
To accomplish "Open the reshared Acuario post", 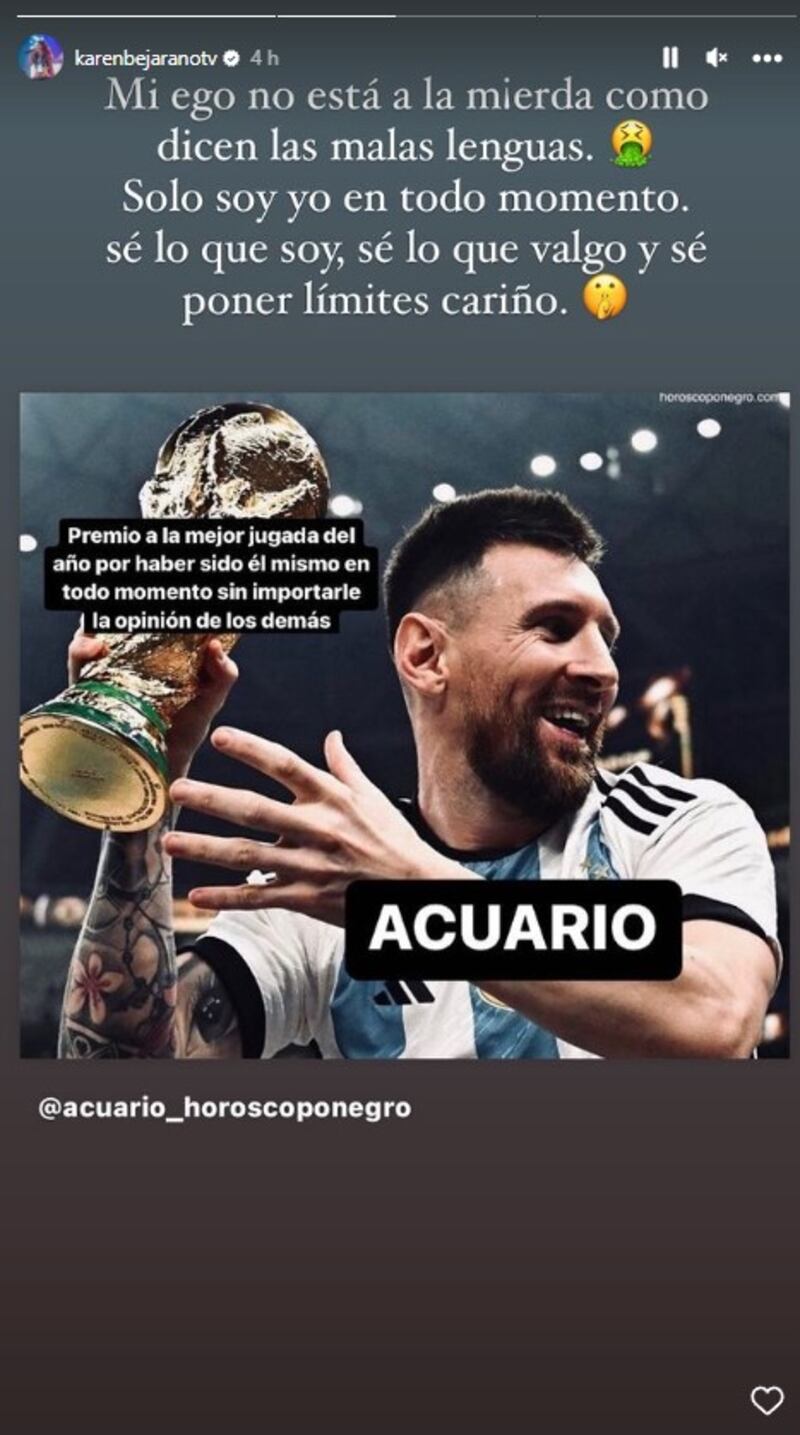I will point(404,724).
